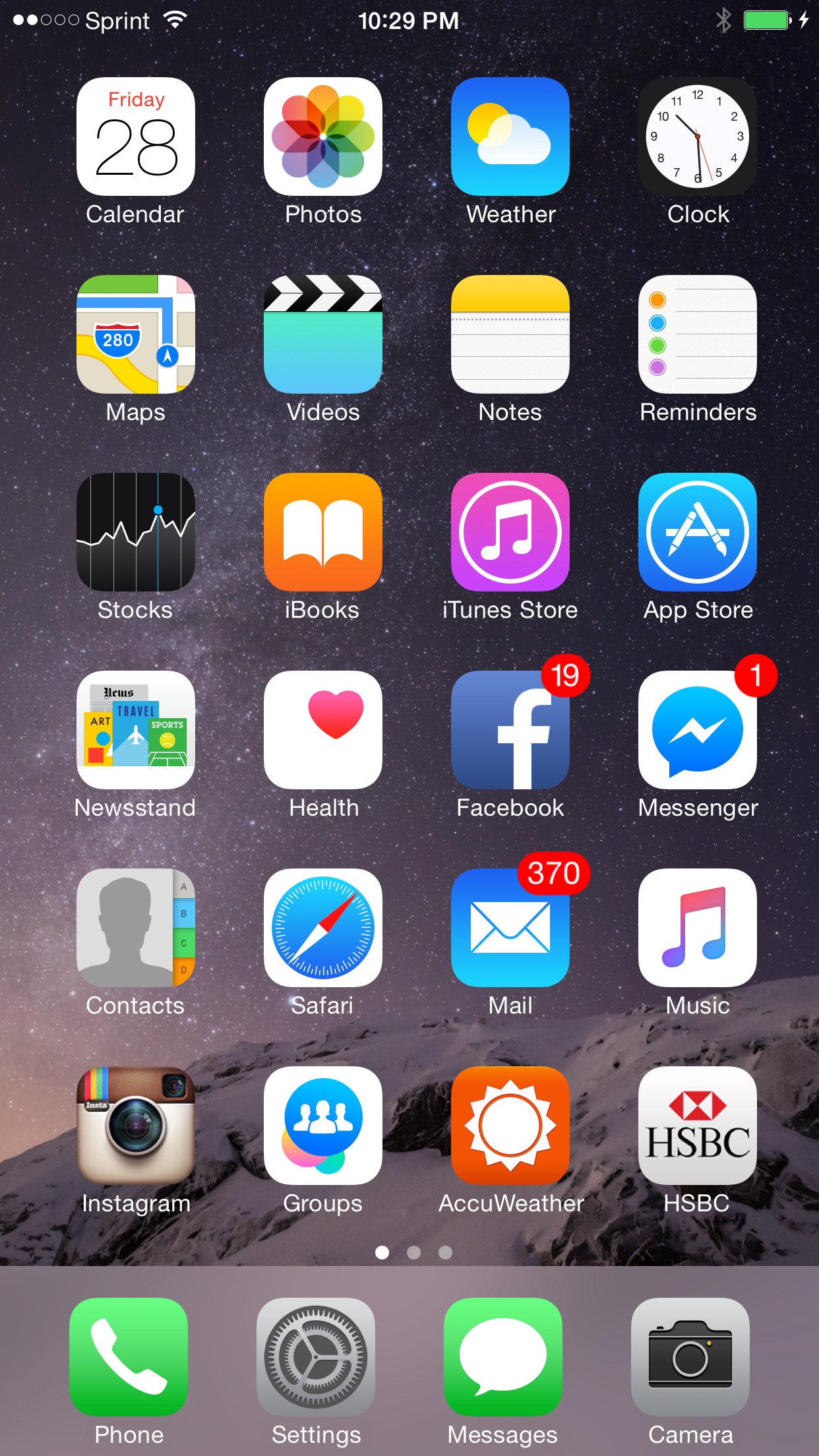Open the iTunes Store
Viewport: 819px width, 1456px height.
coord(510,532)
